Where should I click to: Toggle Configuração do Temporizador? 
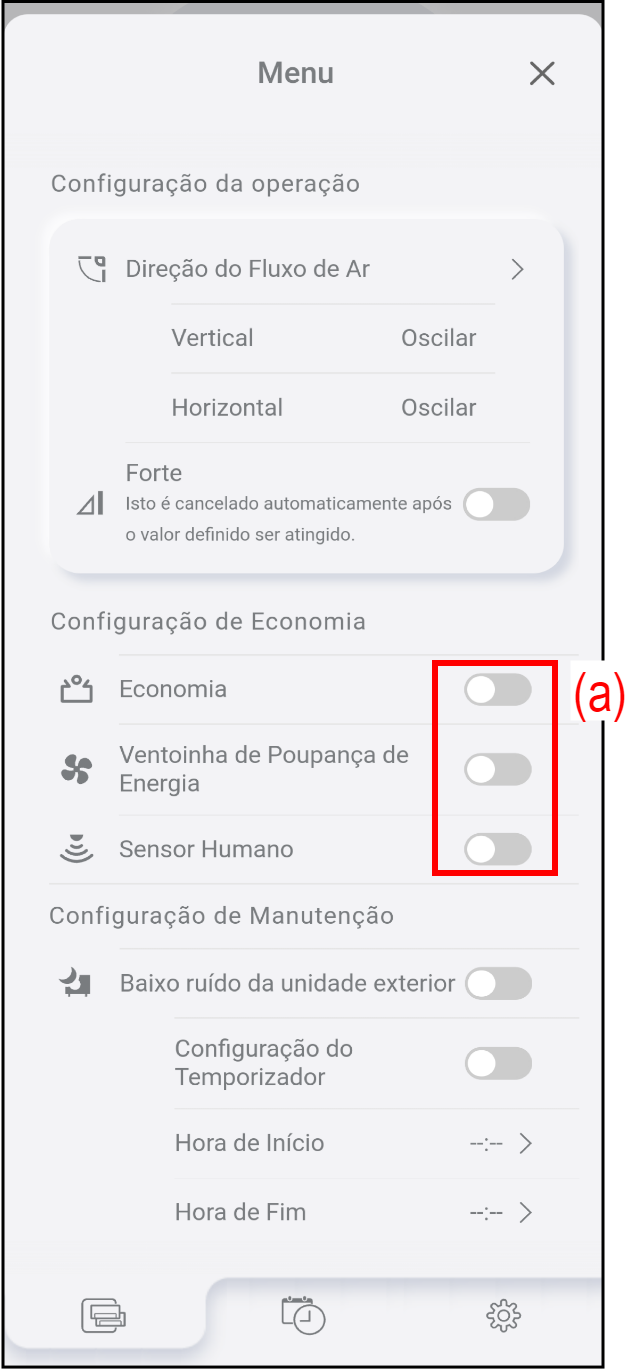click(x=497, y=1063)
